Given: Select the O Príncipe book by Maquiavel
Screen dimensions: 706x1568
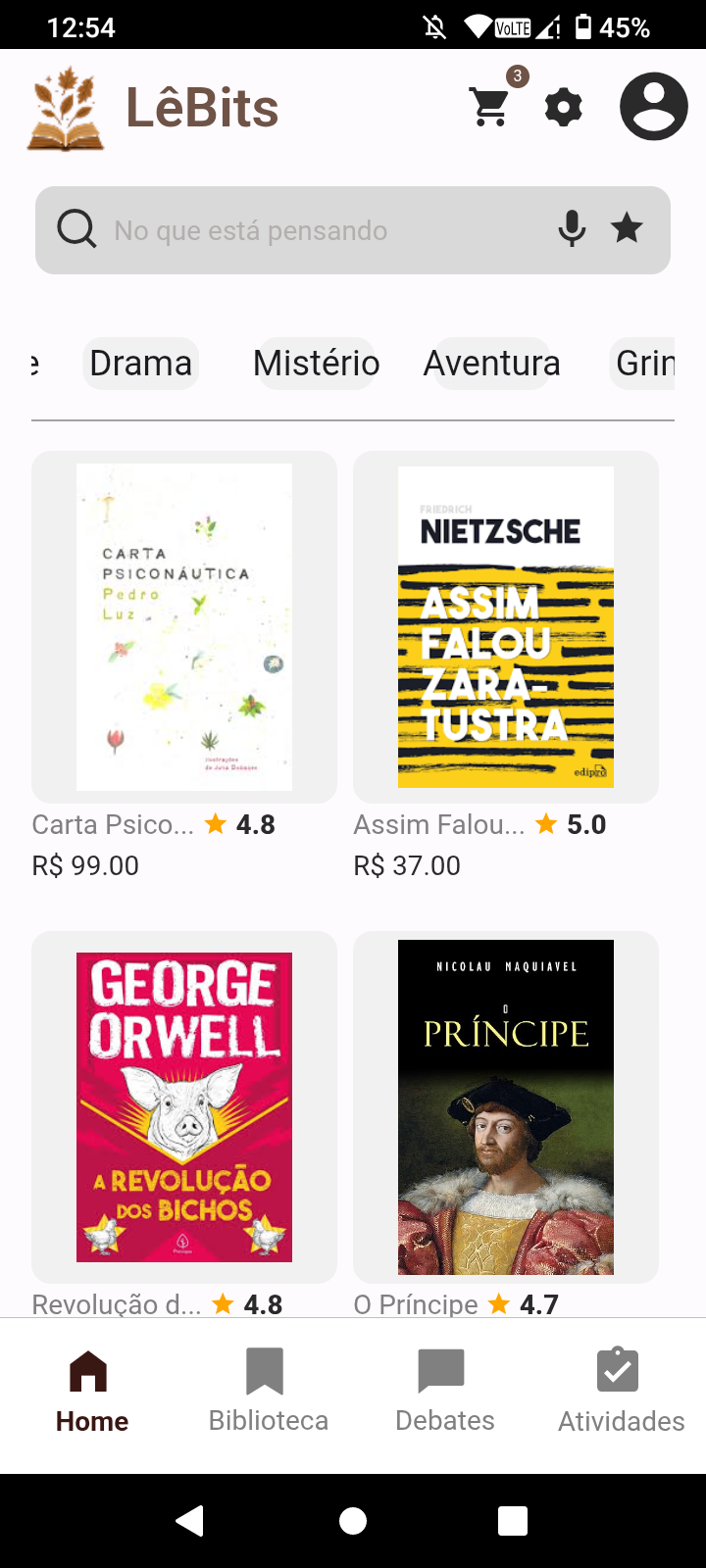Looking at the screenshot, I should 505,1107.
